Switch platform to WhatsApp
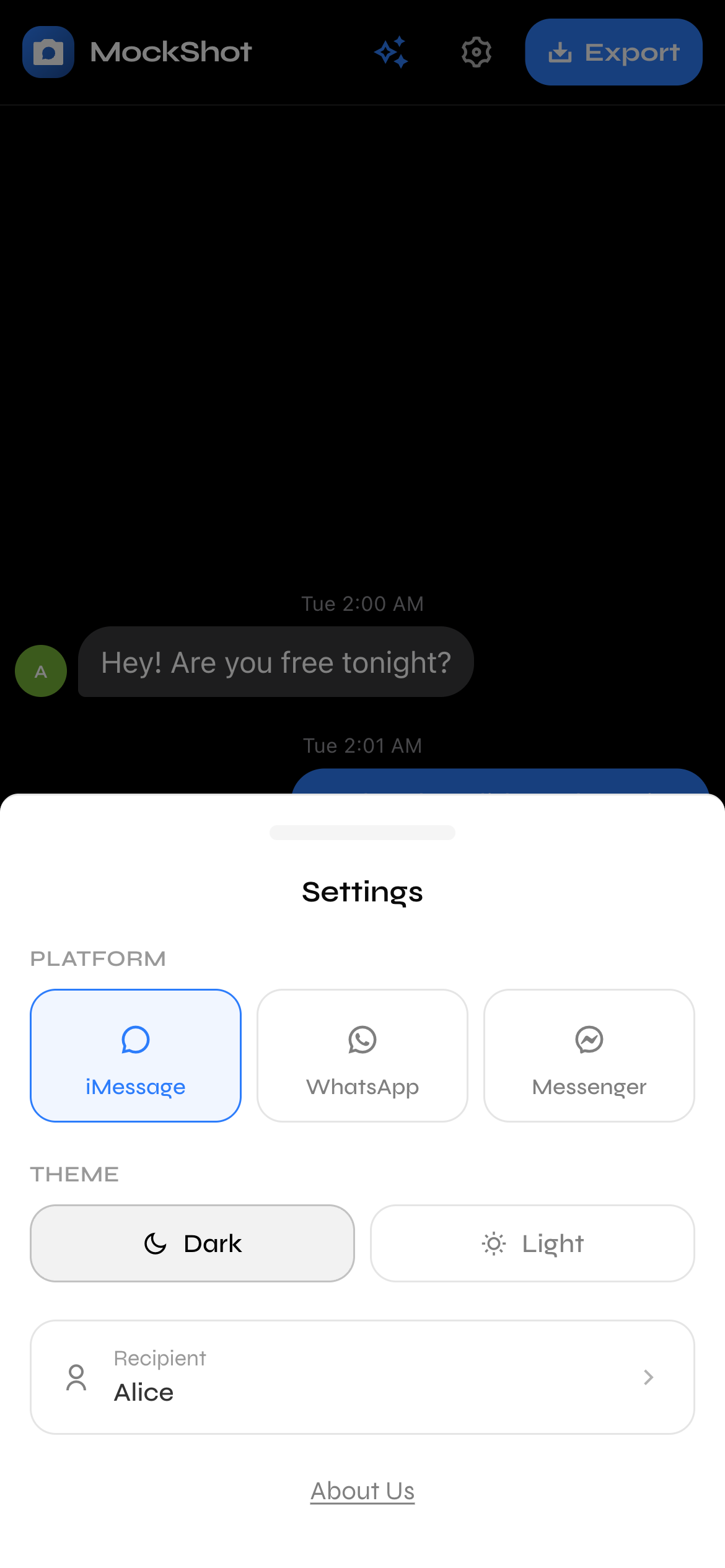This screenshot has height=1568, width=725. click(x=362, y=1055)
